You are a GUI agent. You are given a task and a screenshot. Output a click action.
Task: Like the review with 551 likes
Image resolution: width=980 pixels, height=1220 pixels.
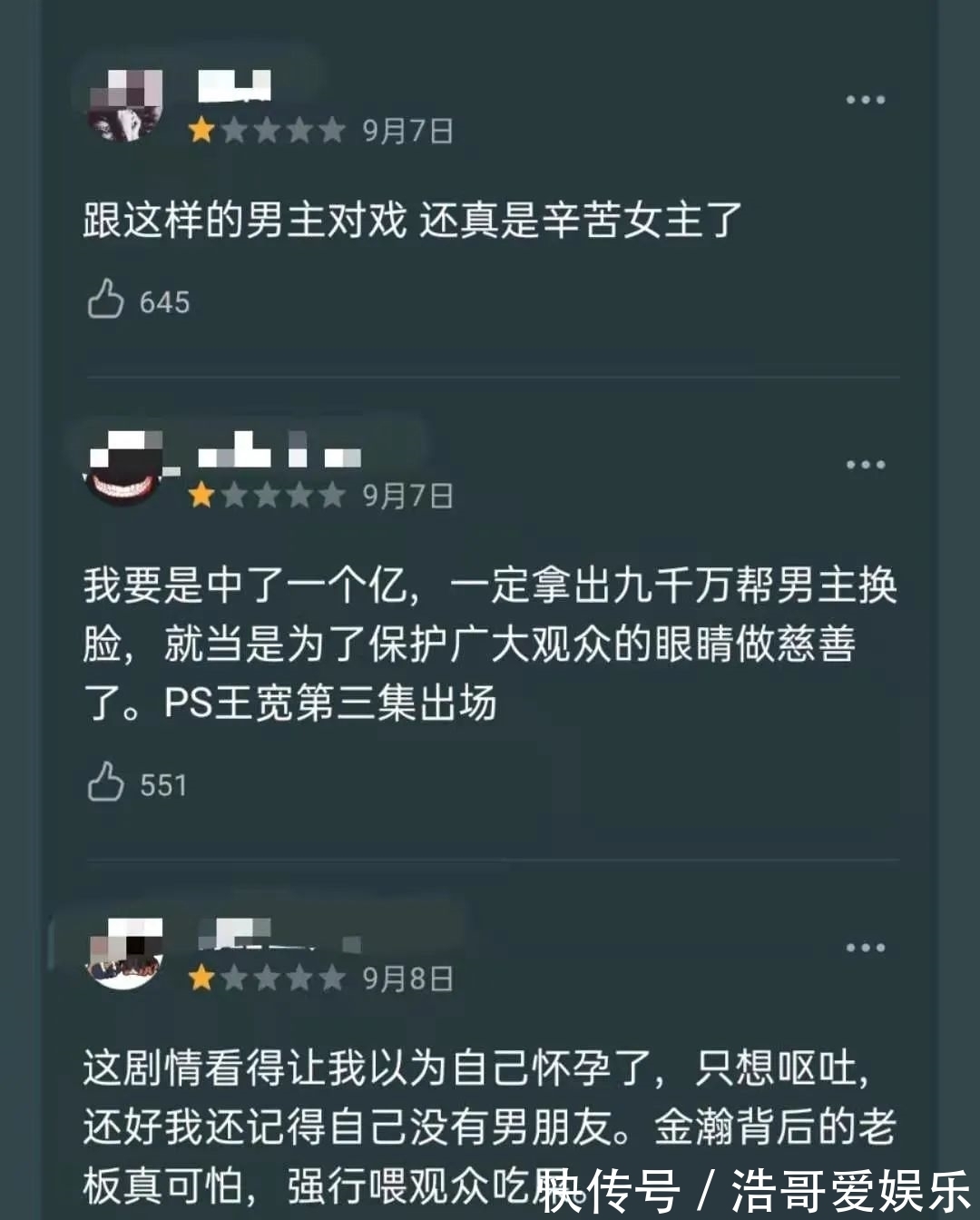pos(106,782)
